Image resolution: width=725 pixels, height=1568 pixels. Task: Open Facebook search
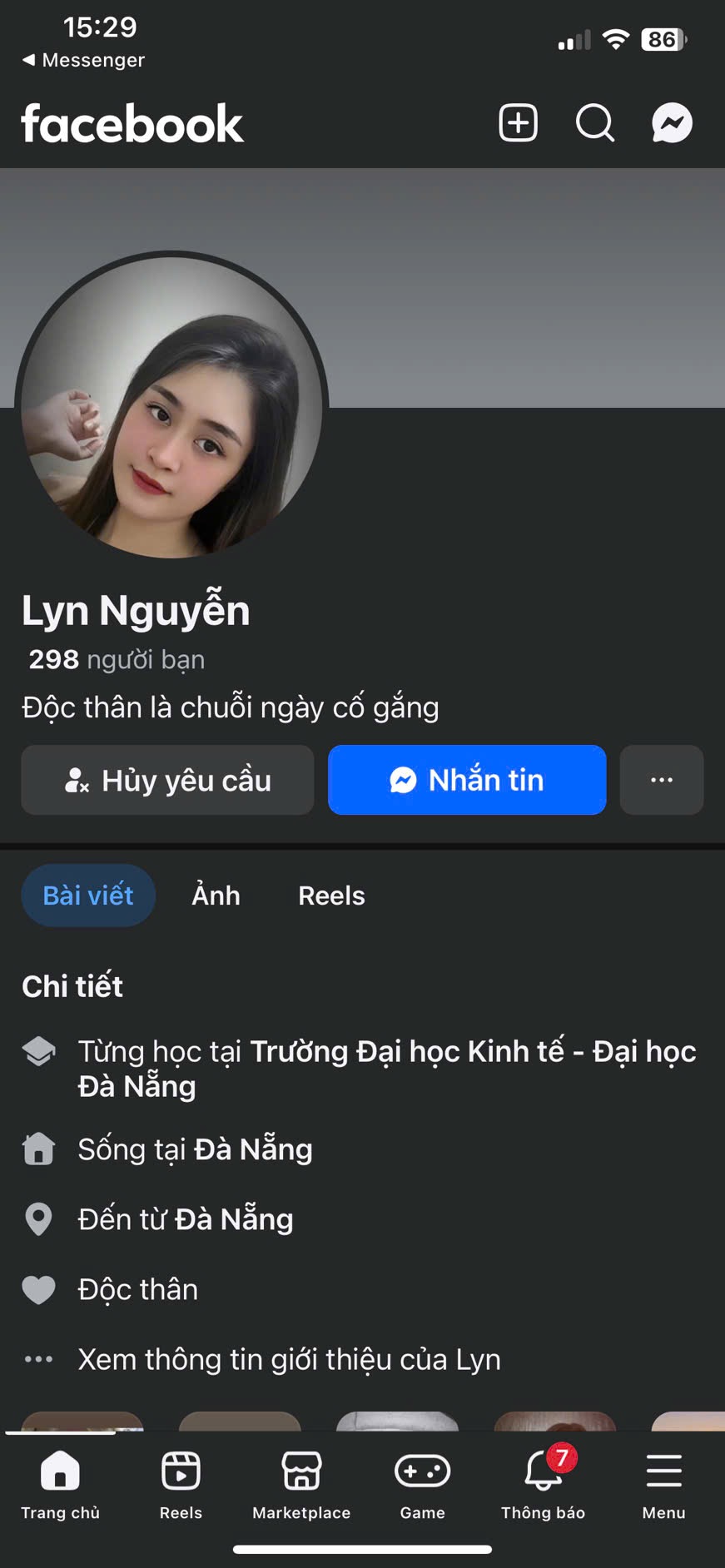point(595,124)
